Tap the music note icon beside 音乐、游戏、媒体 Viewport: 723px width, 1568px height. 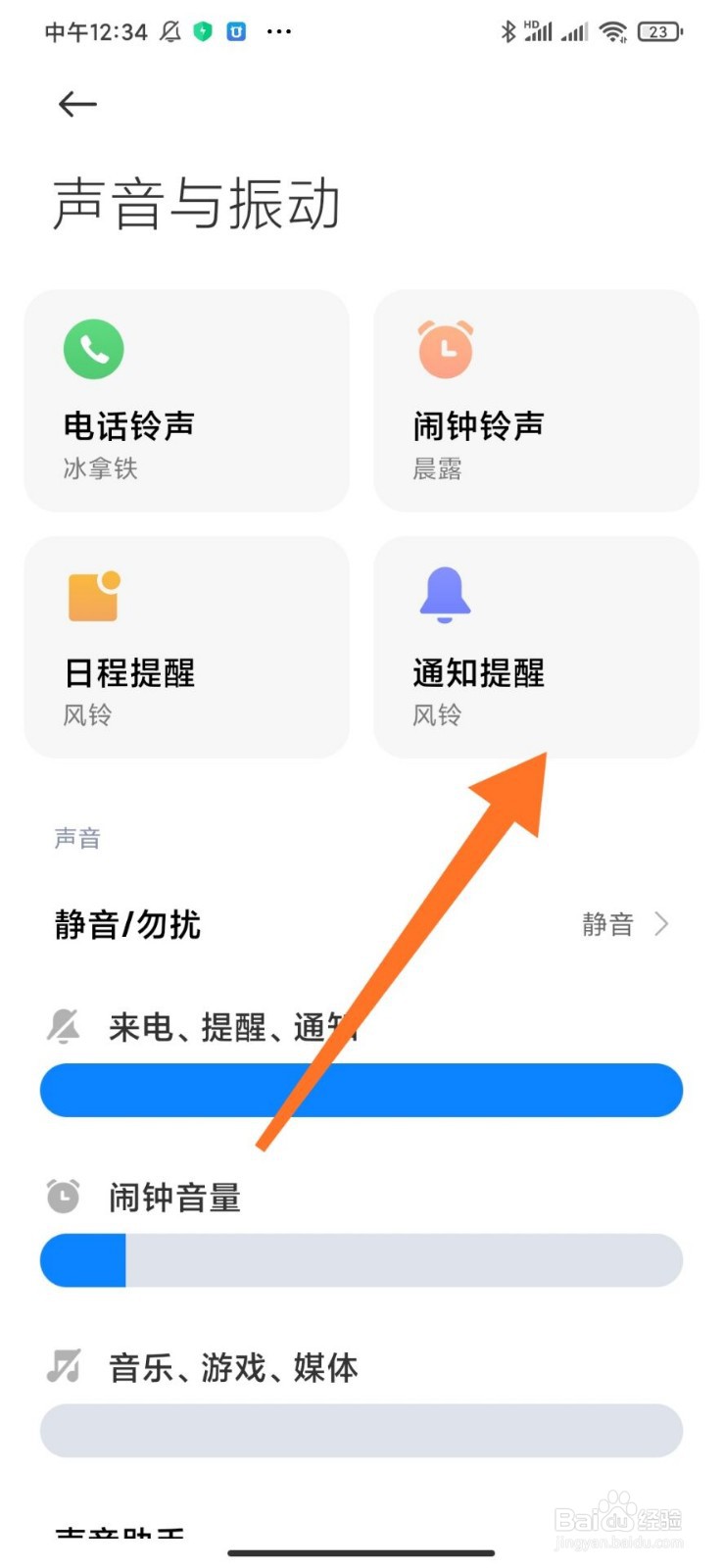[x=63, y=1367]
